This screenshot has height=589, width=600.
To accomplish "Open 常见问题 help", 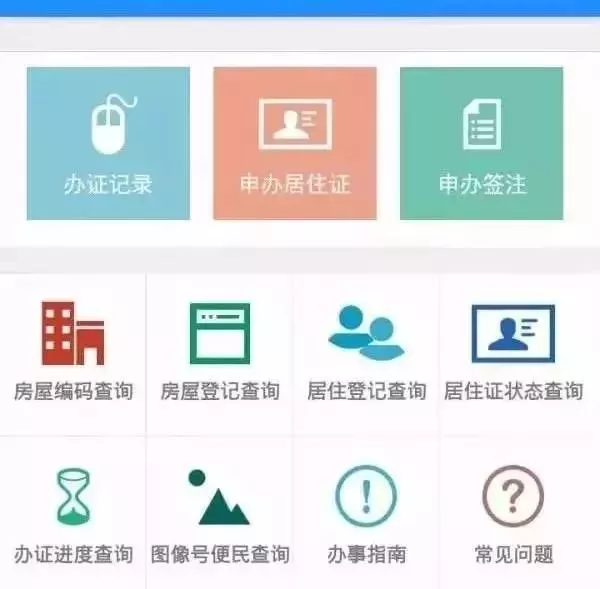I will click(x=513, y=515).
